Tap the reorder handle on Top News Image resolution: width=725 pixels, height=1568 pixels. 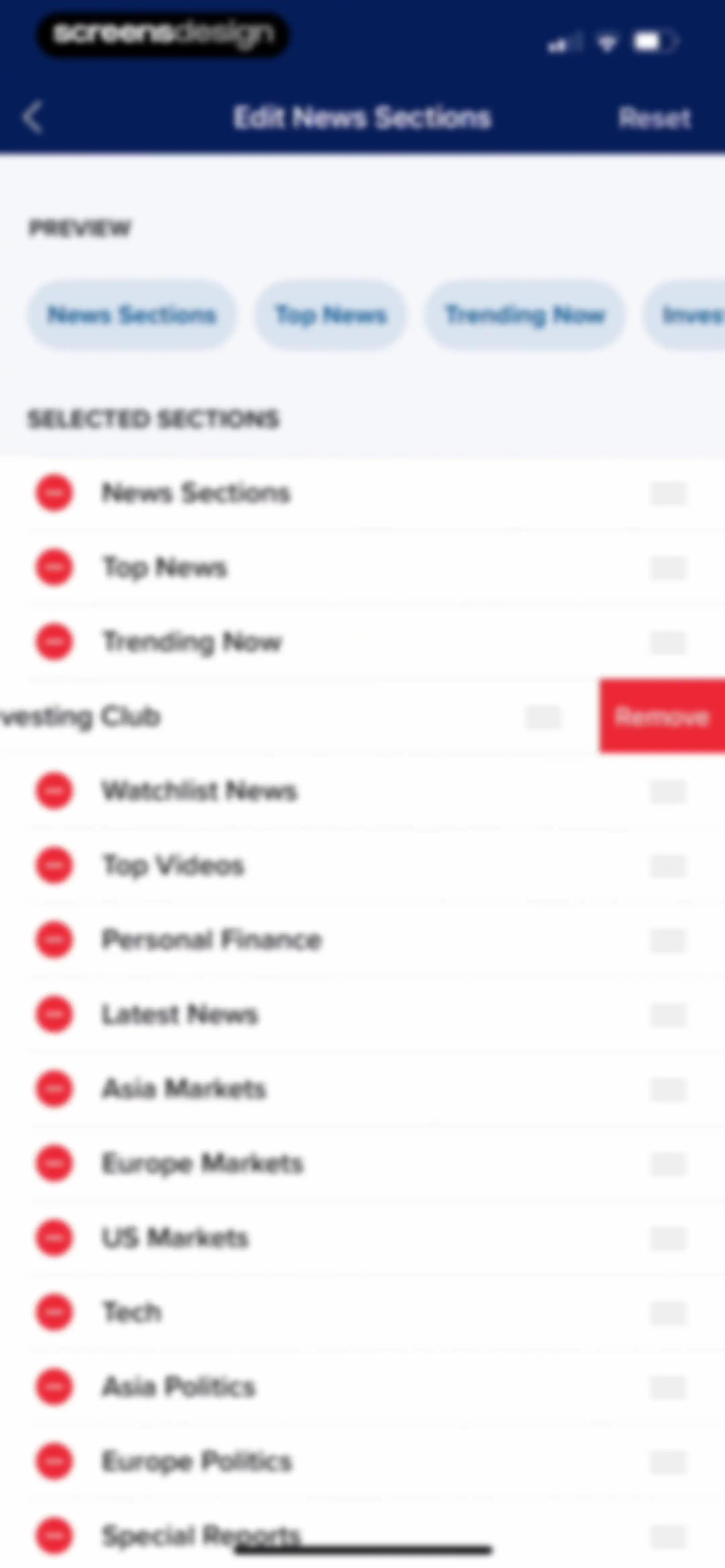pos(668,568)
